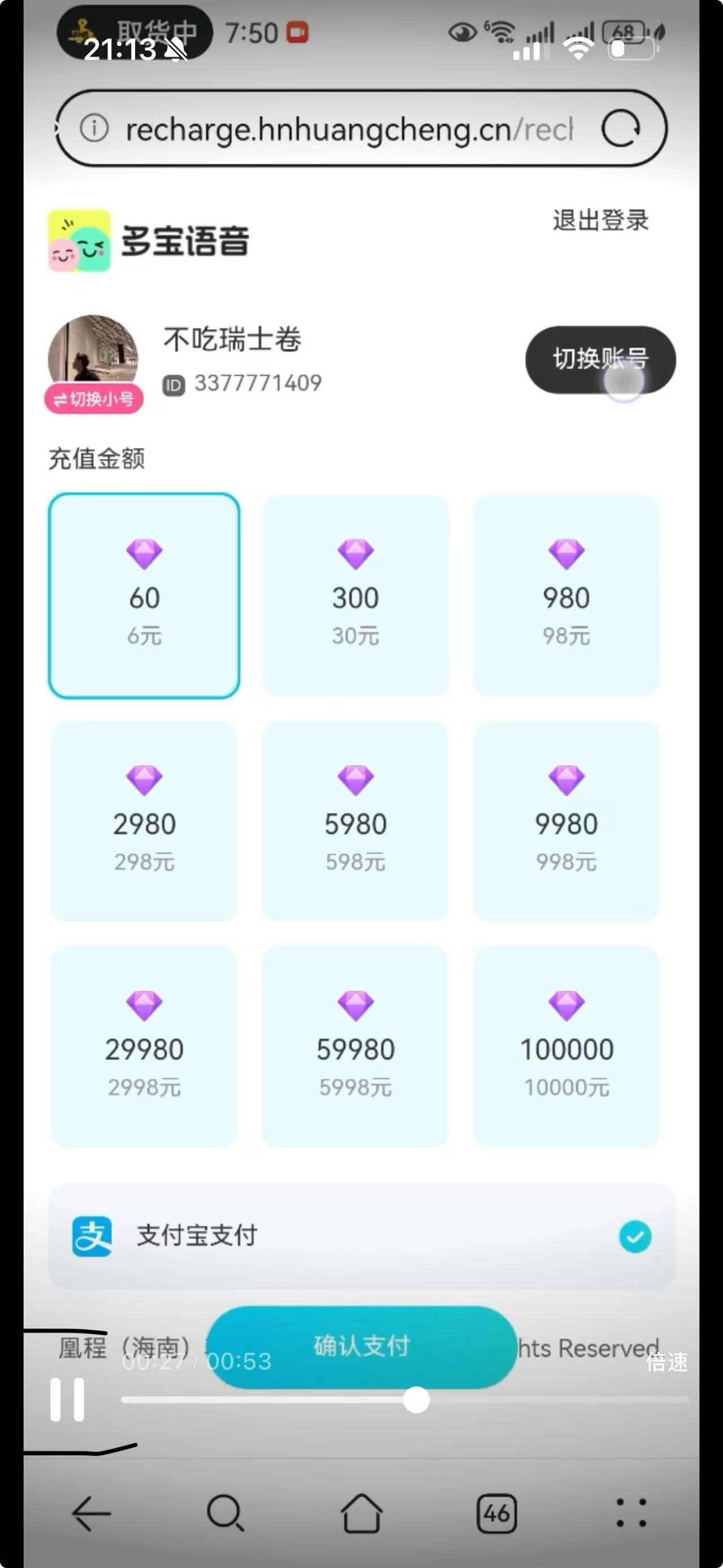723x1568 pixels.
Task: Pick the 9980 diamonds 998元 package
Action: [x=566, y=821]
